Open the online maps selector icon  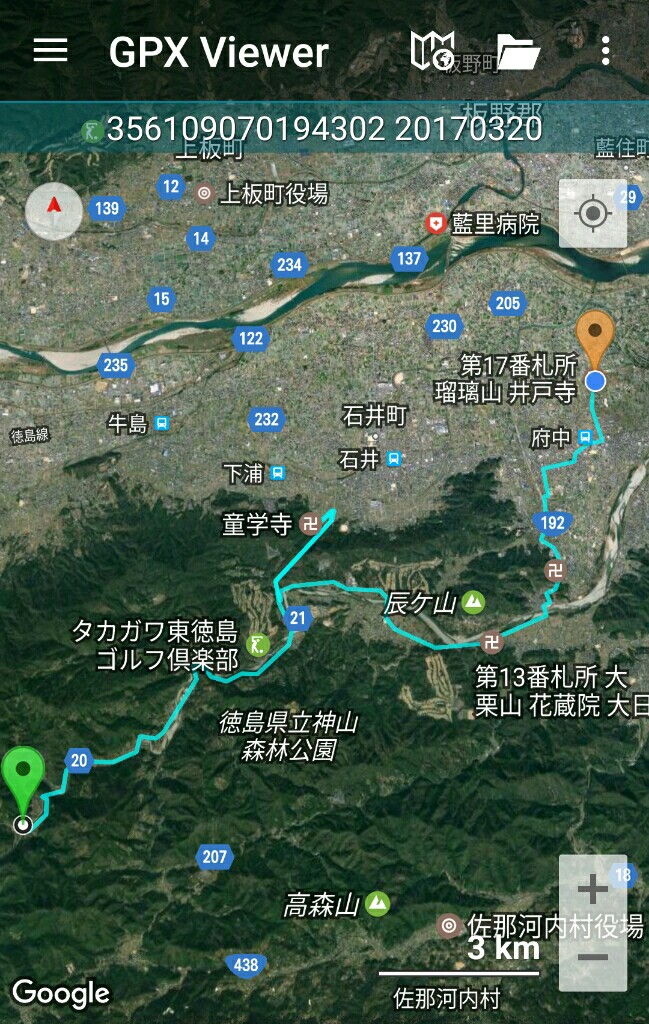coord(433,51)
